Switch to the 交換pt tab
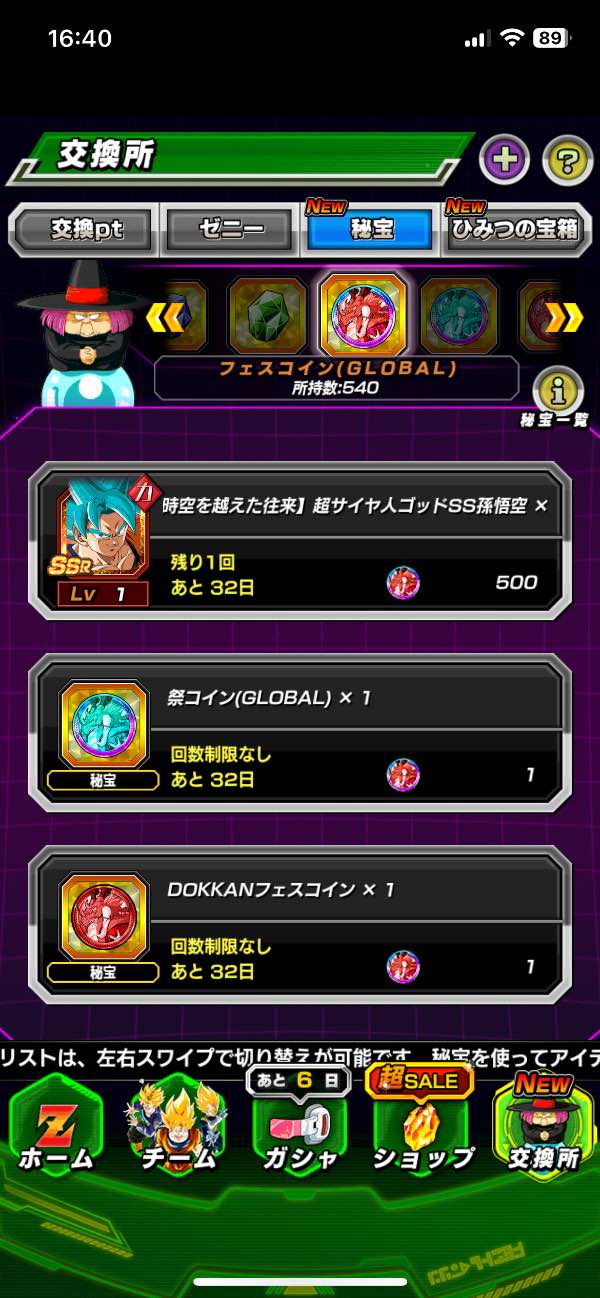The width and height of the screenshot is (600, 1298). click(x=85, y=229)
